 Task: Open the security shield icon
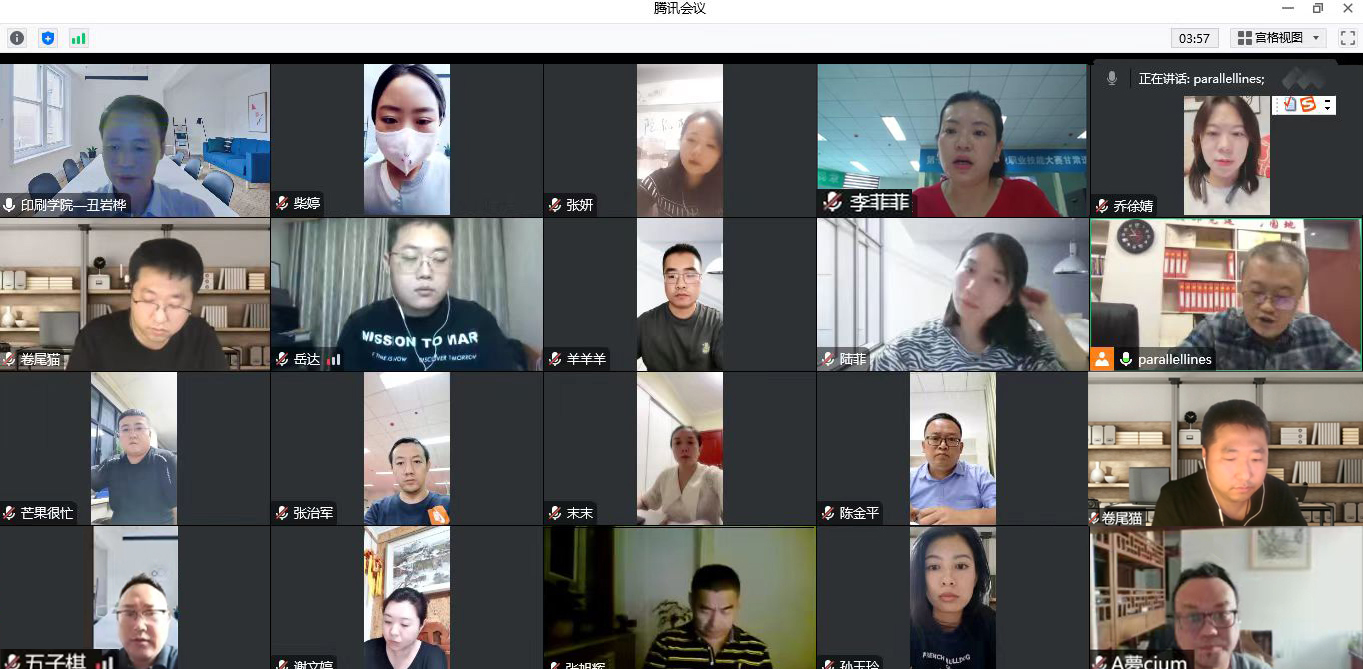pos(47,38)
